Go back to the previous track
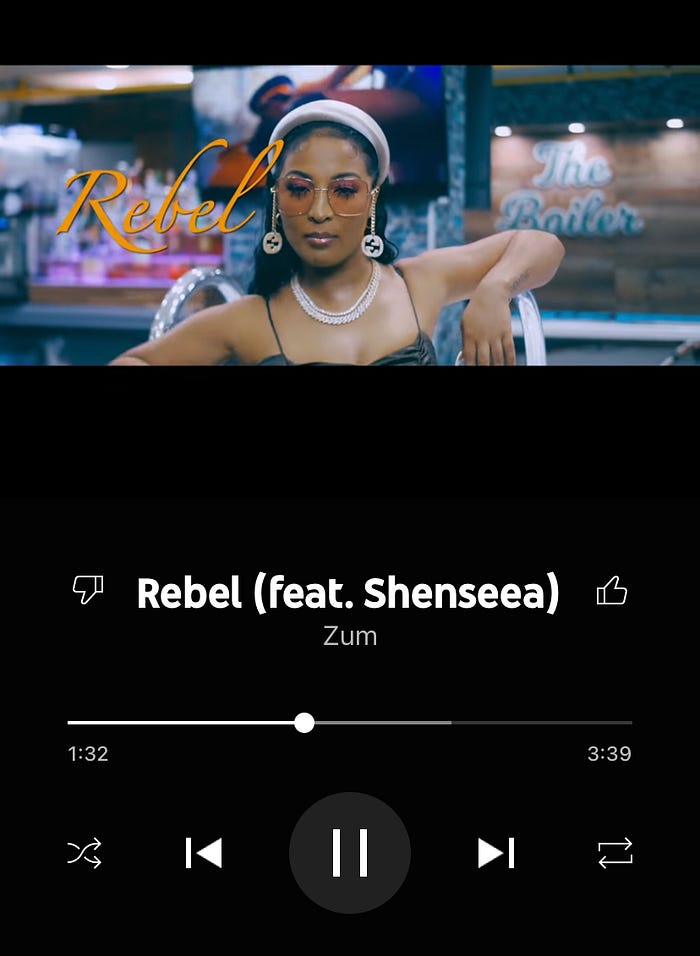The image size is (700, 956). 204,852
